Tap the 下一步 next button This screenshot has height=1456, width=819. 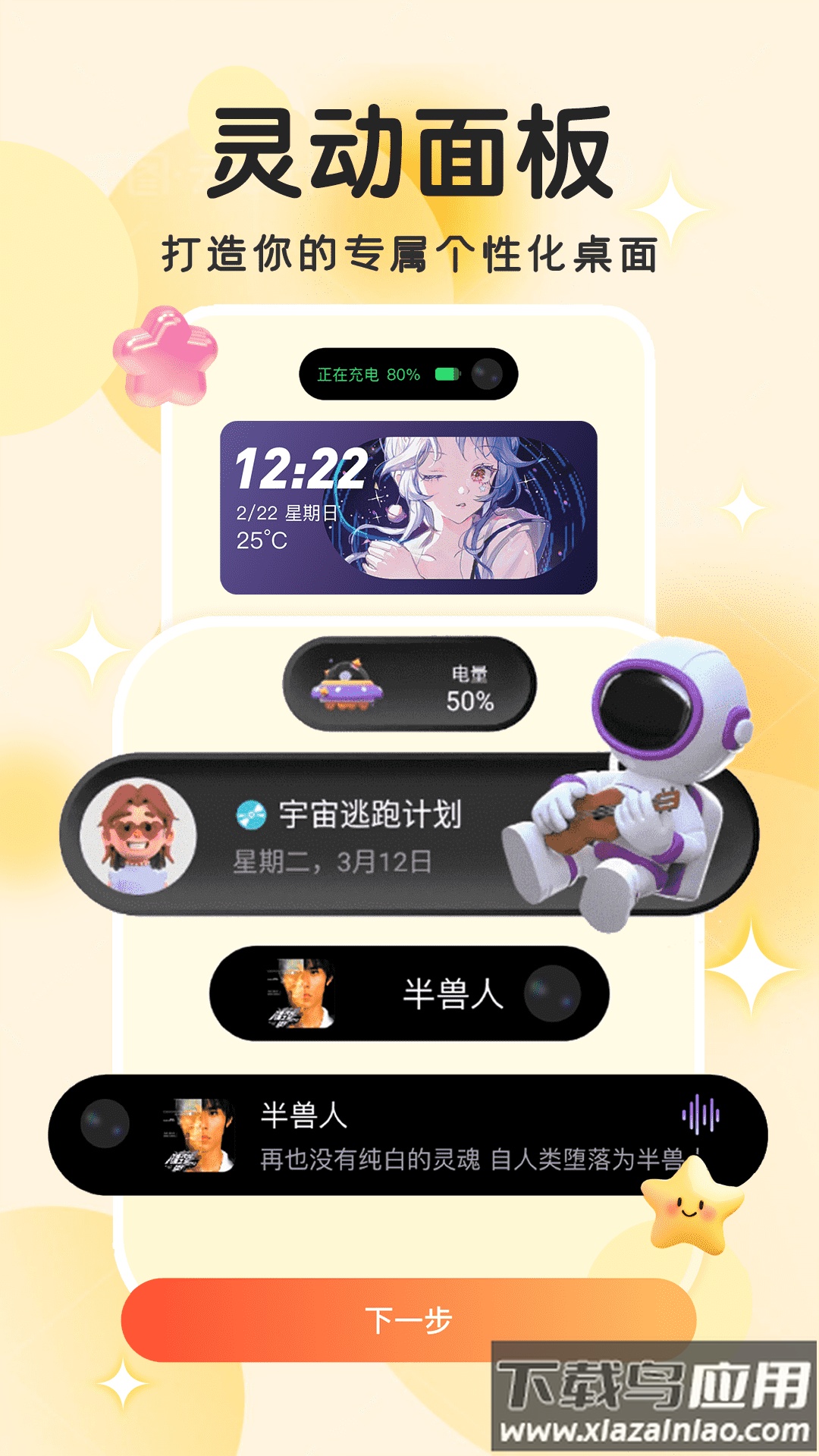click(x=408, y=1320)
